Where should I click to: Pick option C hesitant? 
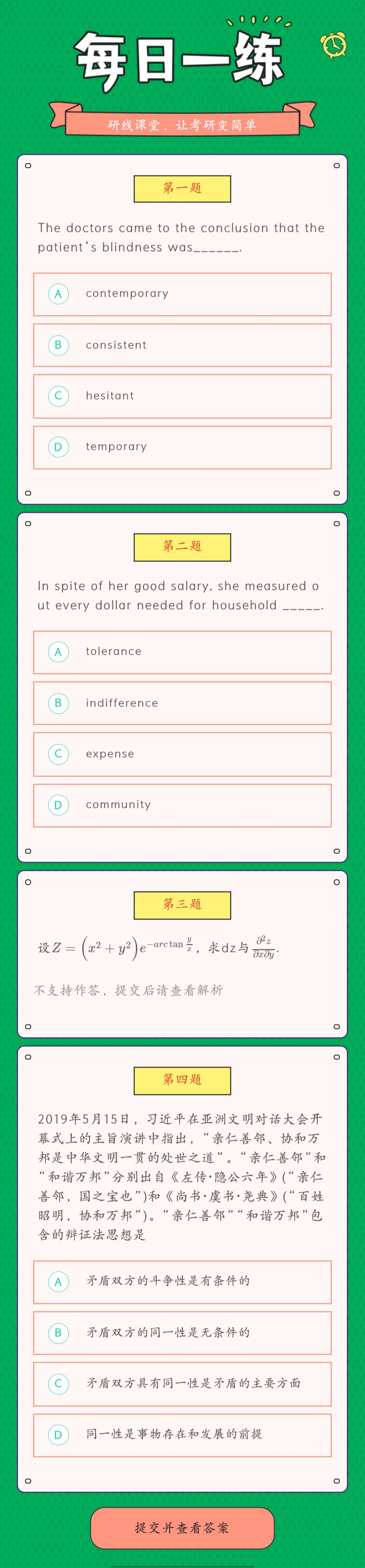[181, 396]
